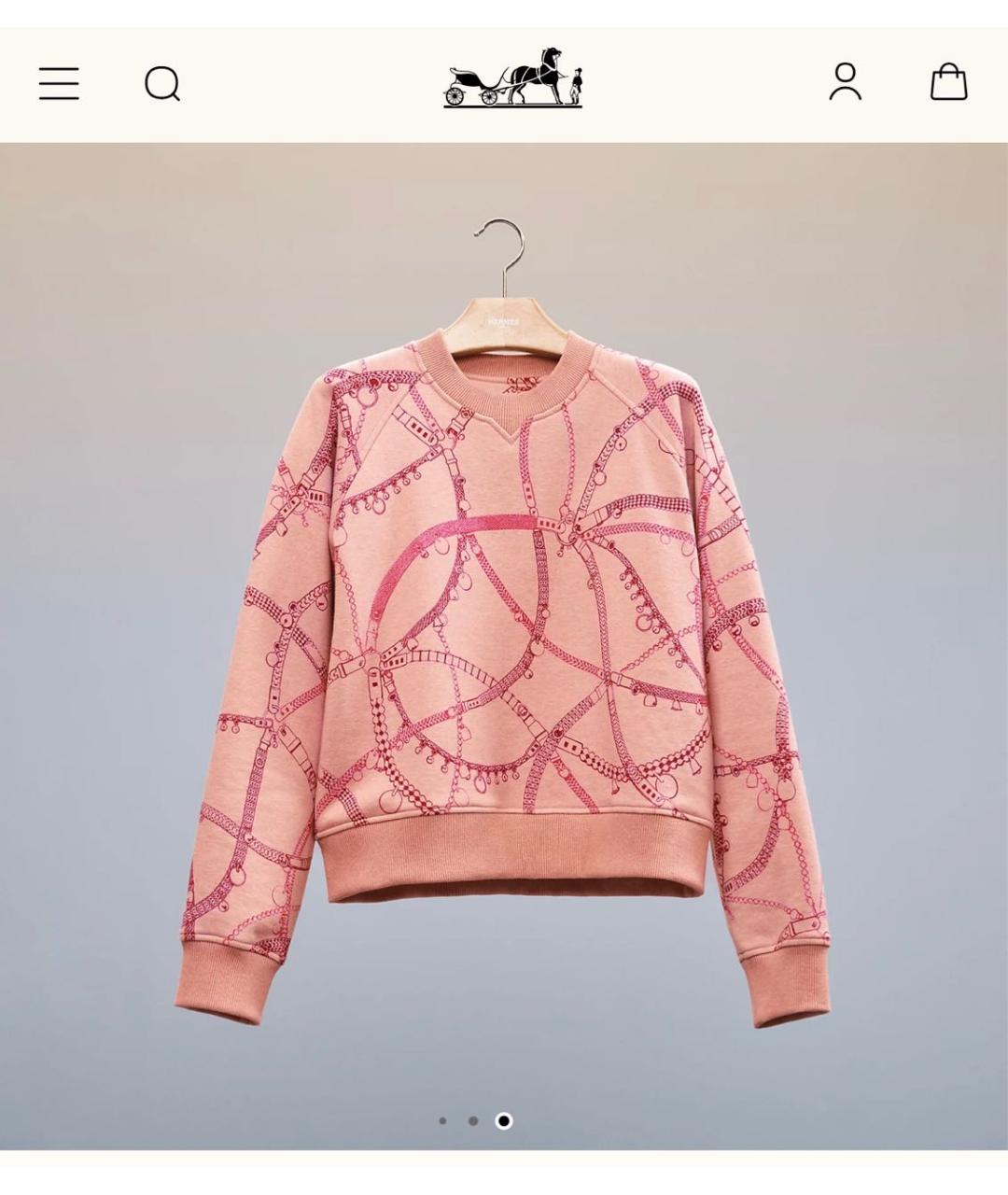Jump to the second image dot
Screen dimensions: 1008x1195
[473, 1121]
